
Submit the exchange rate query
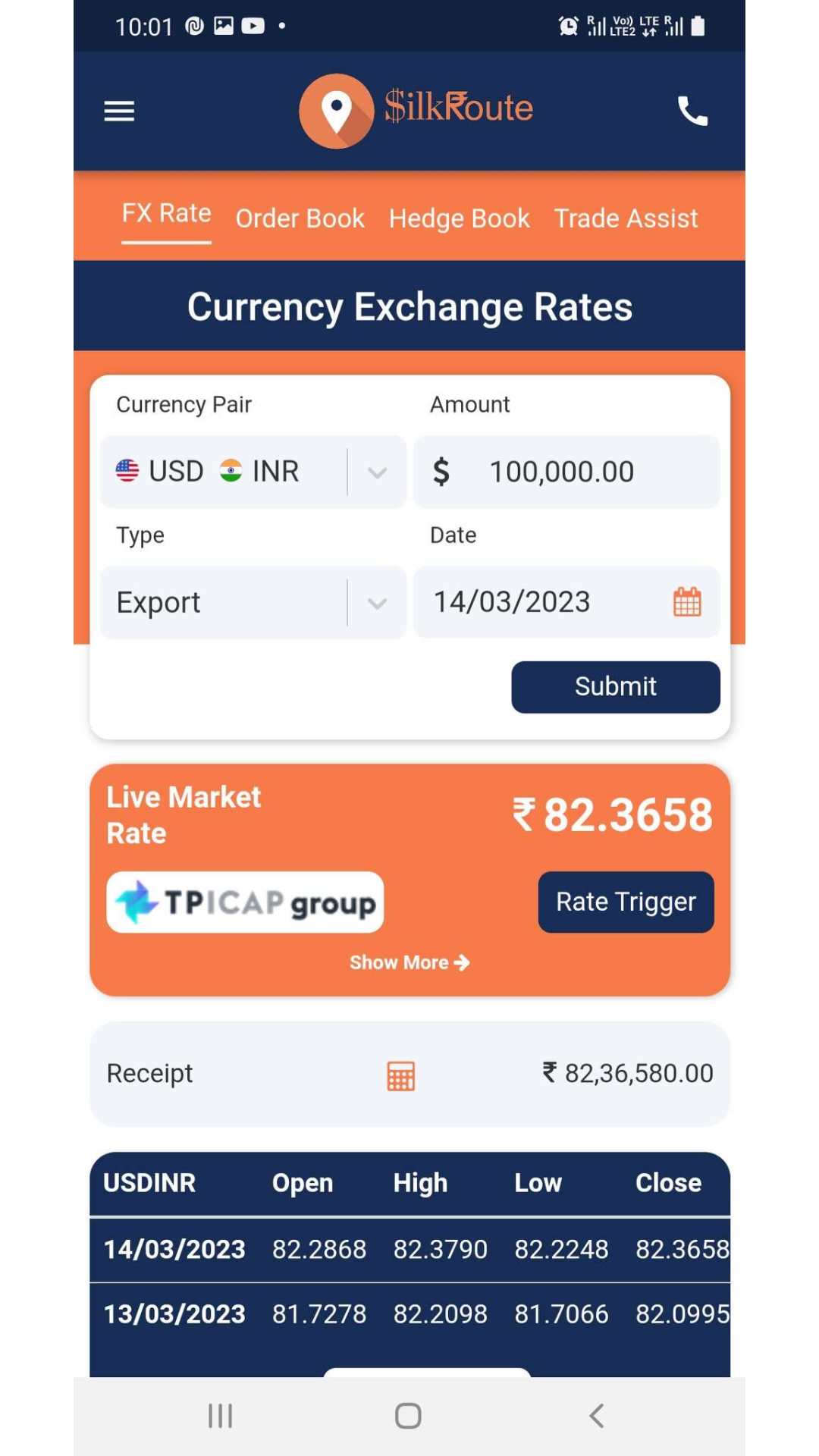coord(615,687)
